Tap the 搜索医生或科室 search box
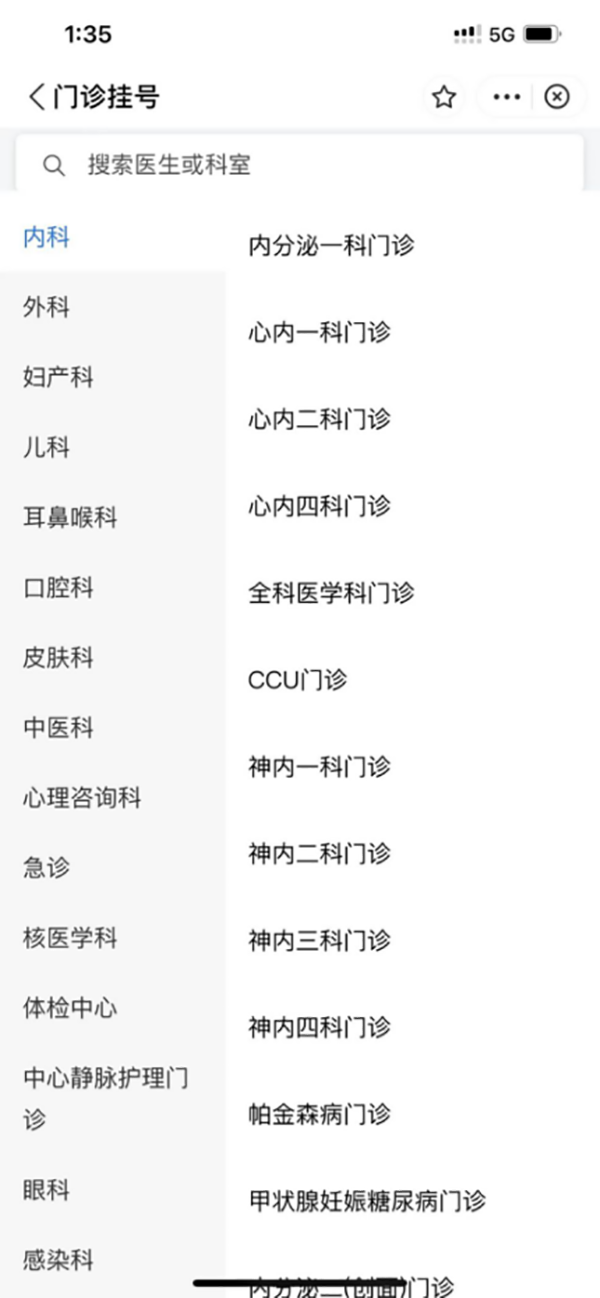 pos(299,164)
